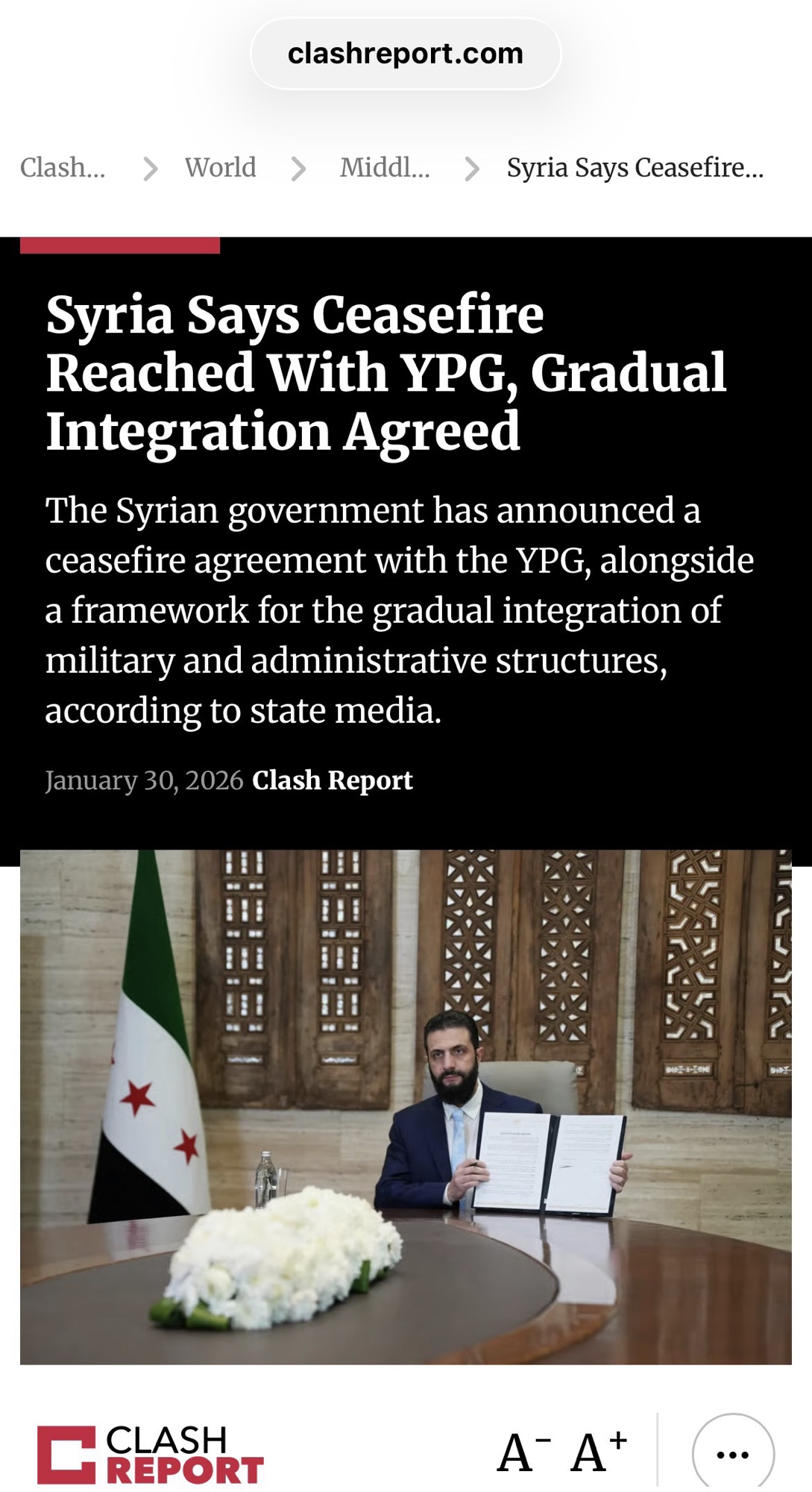This screenshot has height=1492, width=812.
Task: Tap the clashreport.com address bar
Action: click(406, 54)
